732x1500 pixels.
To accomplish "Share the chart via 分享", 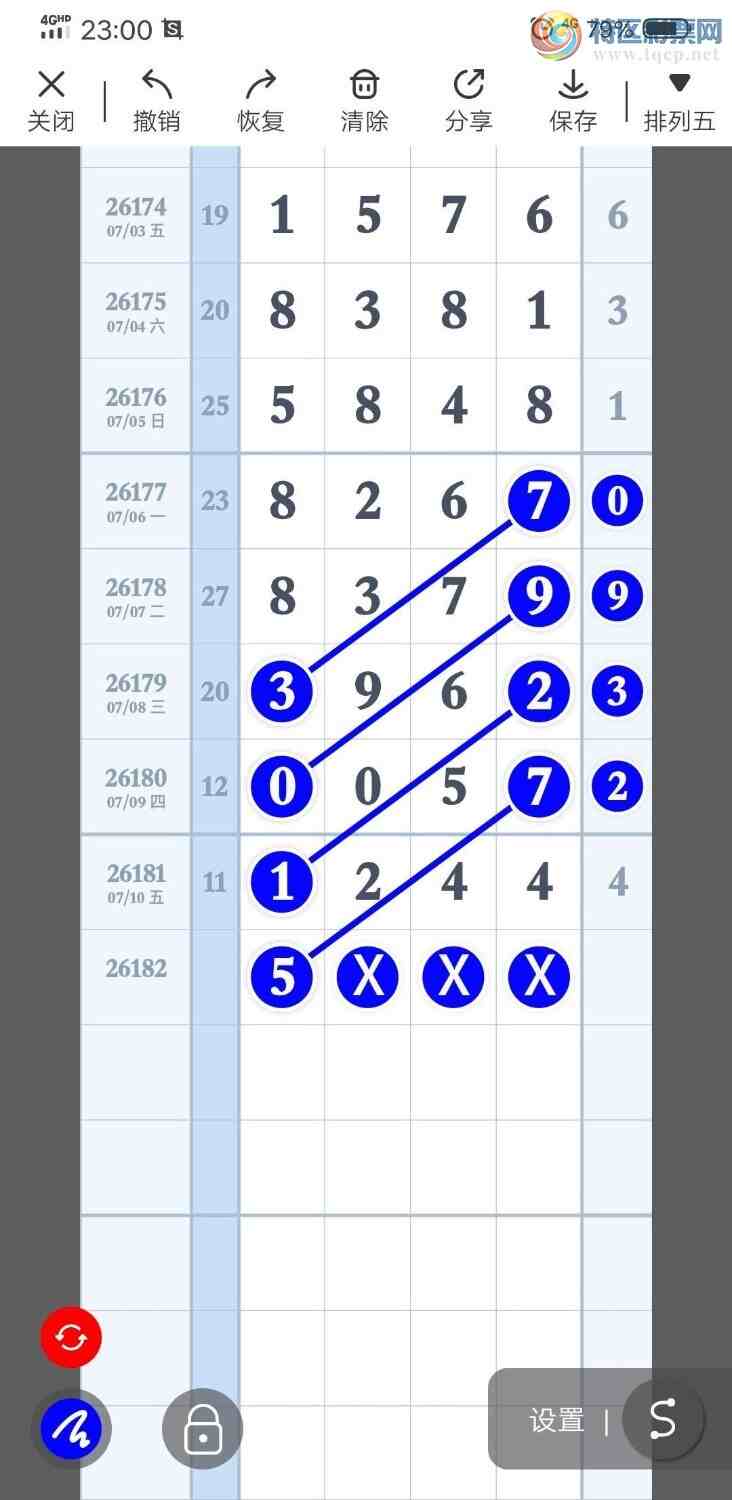I will [469, 101].
